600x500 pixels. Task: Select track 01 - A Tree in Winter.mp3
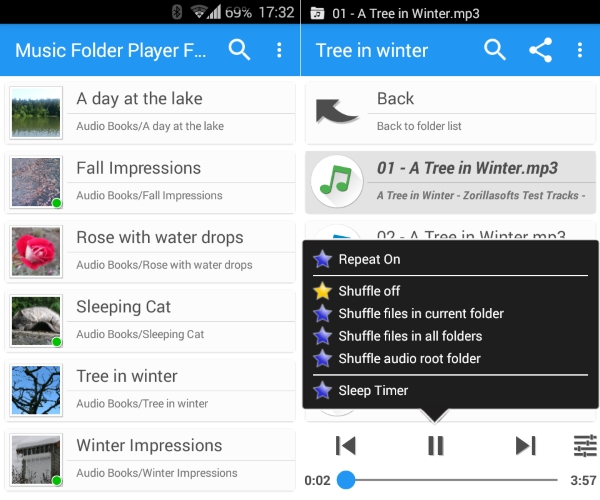450,181
